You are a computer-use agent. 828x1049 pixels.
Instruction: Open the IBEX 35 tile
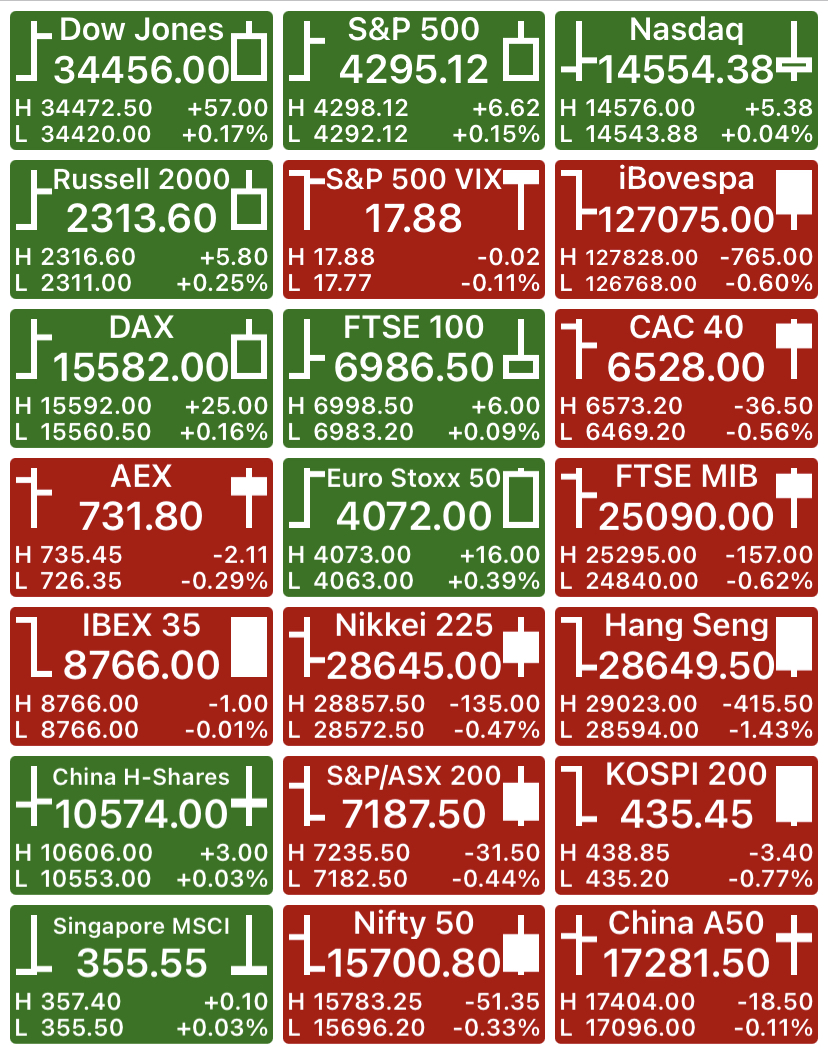(141, 676)
